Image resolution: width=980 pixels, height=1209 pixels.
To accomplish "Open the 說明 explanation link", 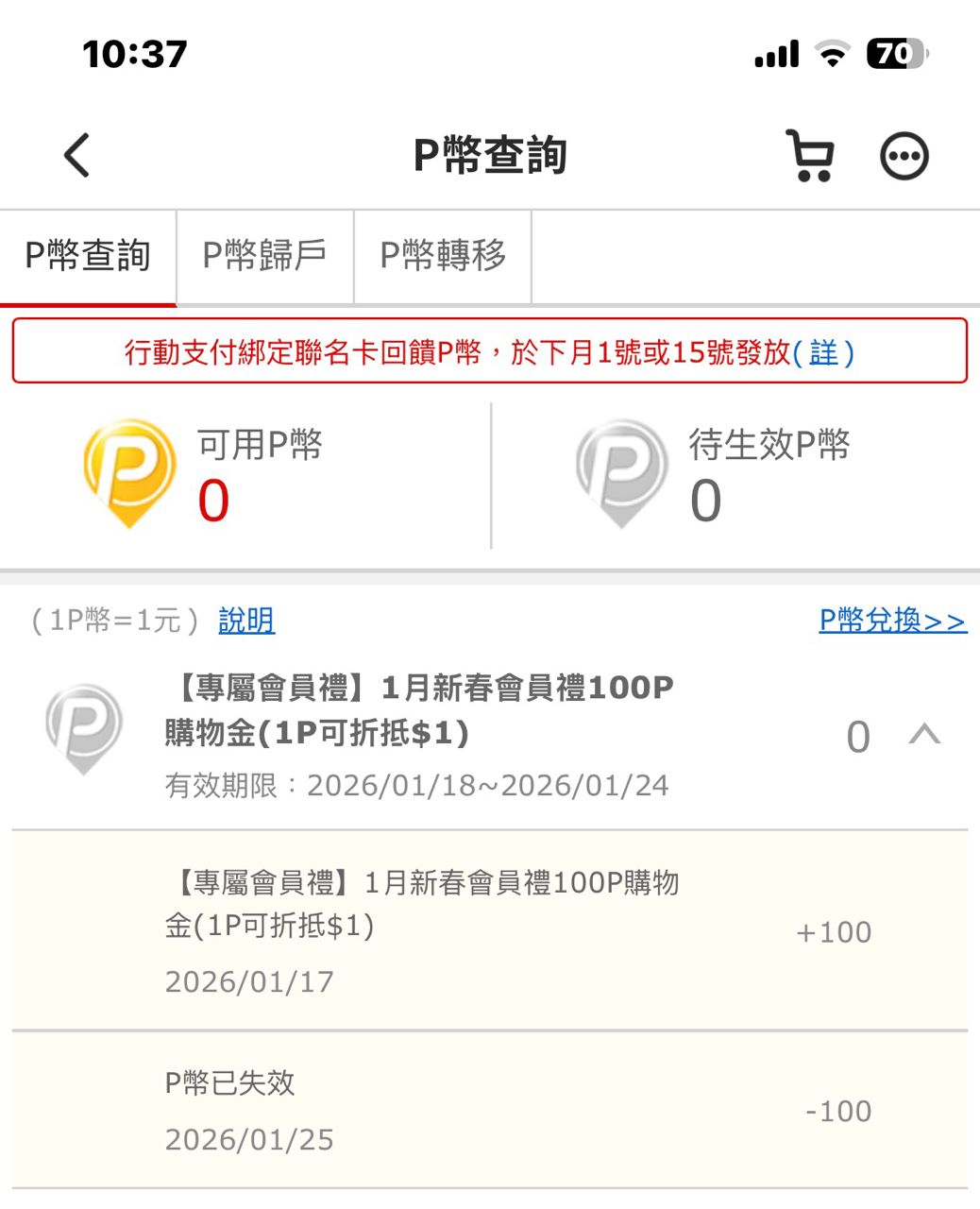I will point(246,621).
